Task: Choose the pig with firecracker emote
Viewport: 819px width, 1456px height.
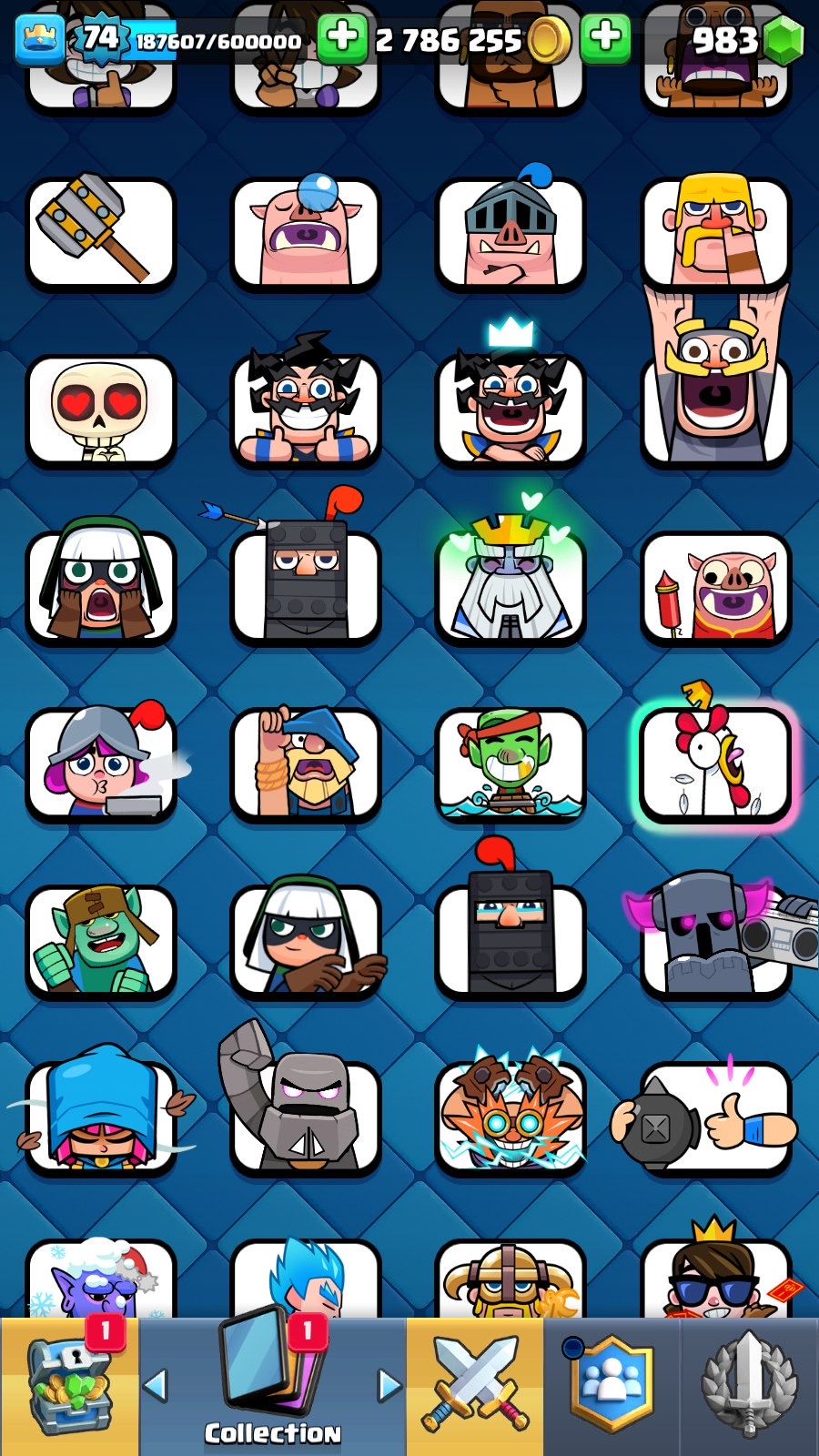Action: [715, 588]
